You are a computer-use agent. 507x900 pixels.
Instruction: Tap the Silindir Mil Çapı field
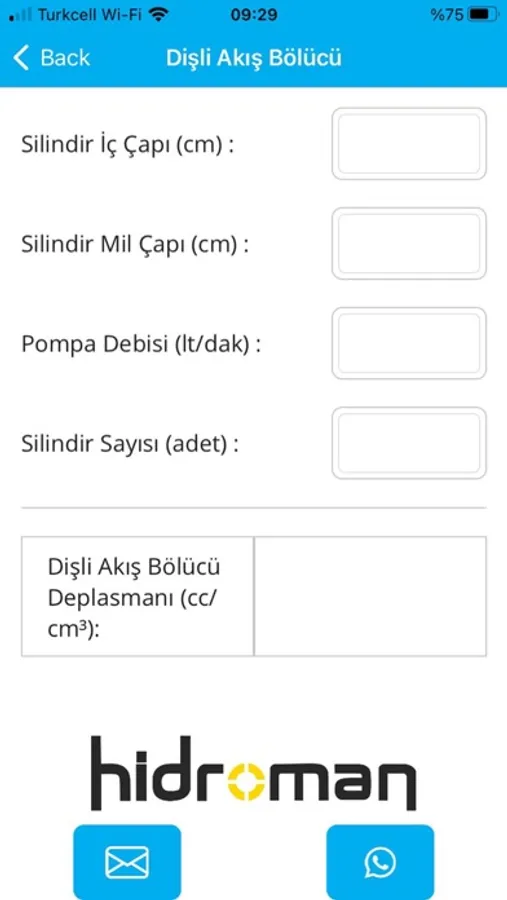(409, 243)
